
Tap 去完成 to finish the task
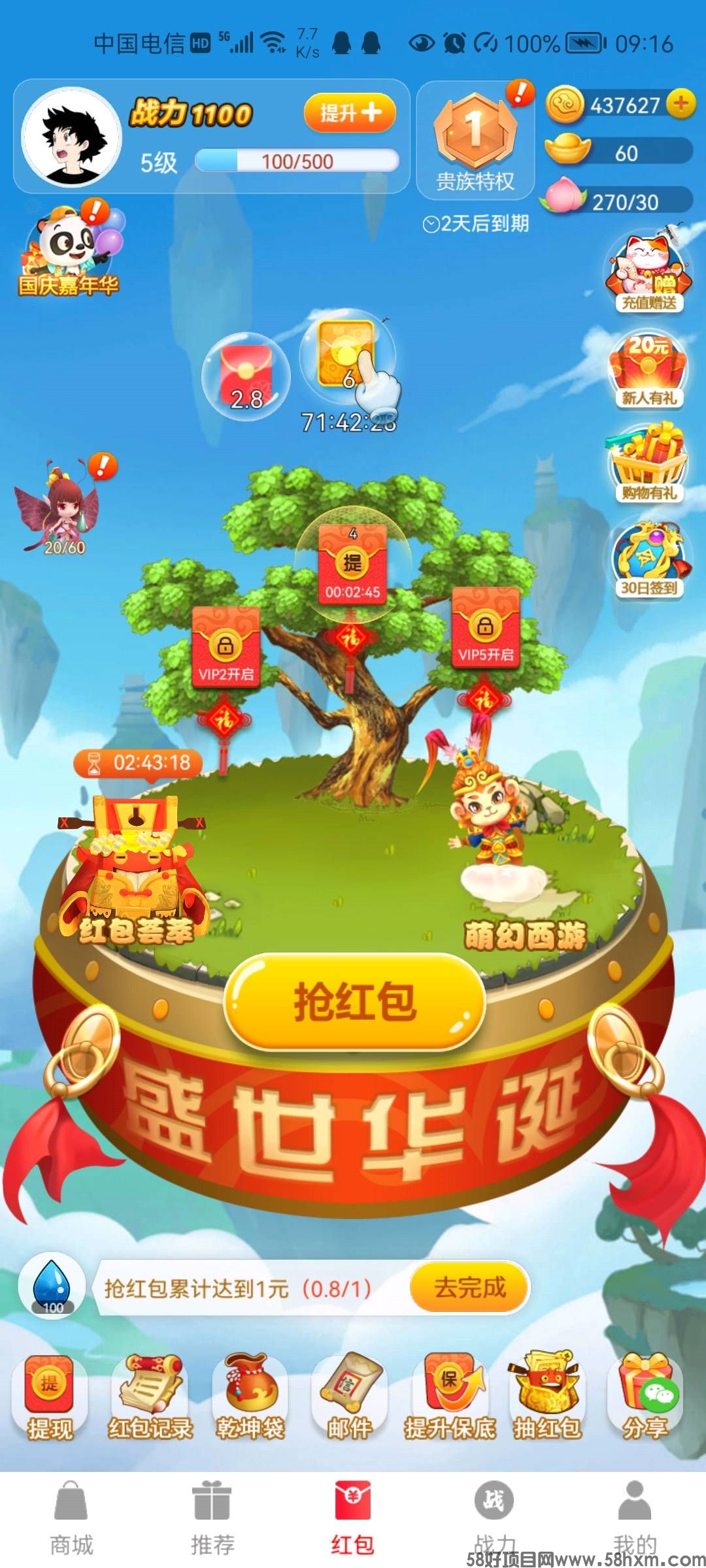pyautogui.click(x=470, y=1288)
